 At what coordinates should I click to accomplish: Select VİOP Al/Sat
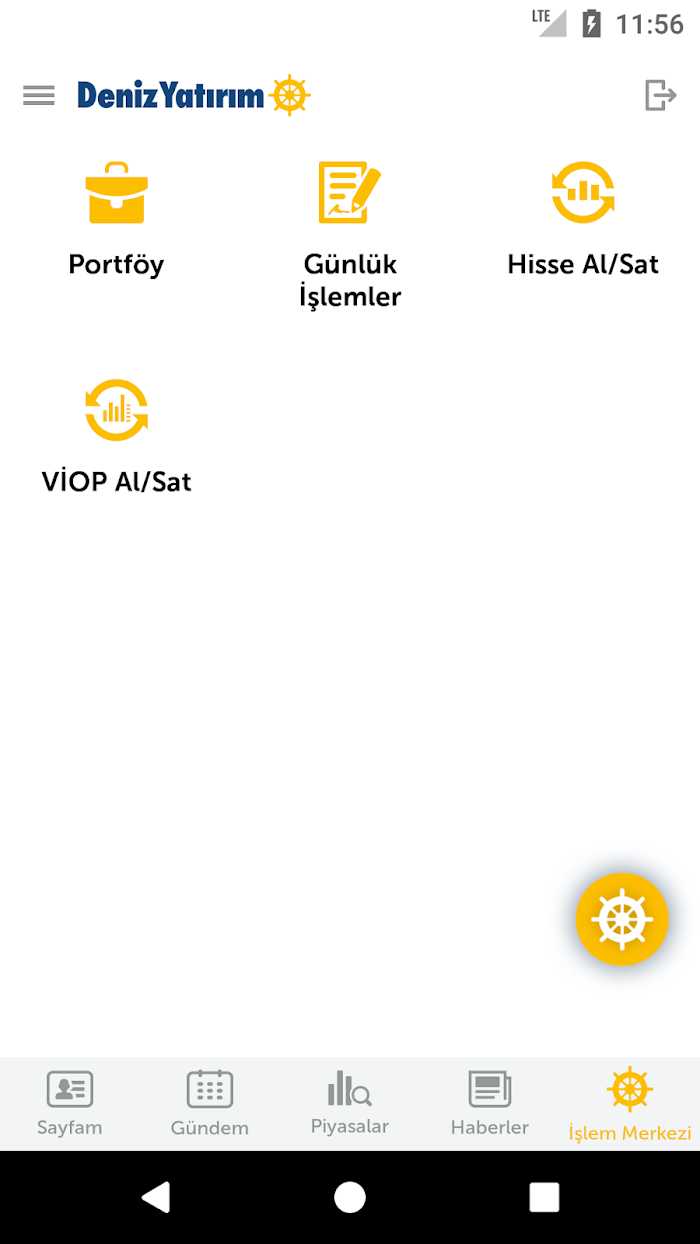(x=116, y=437)
